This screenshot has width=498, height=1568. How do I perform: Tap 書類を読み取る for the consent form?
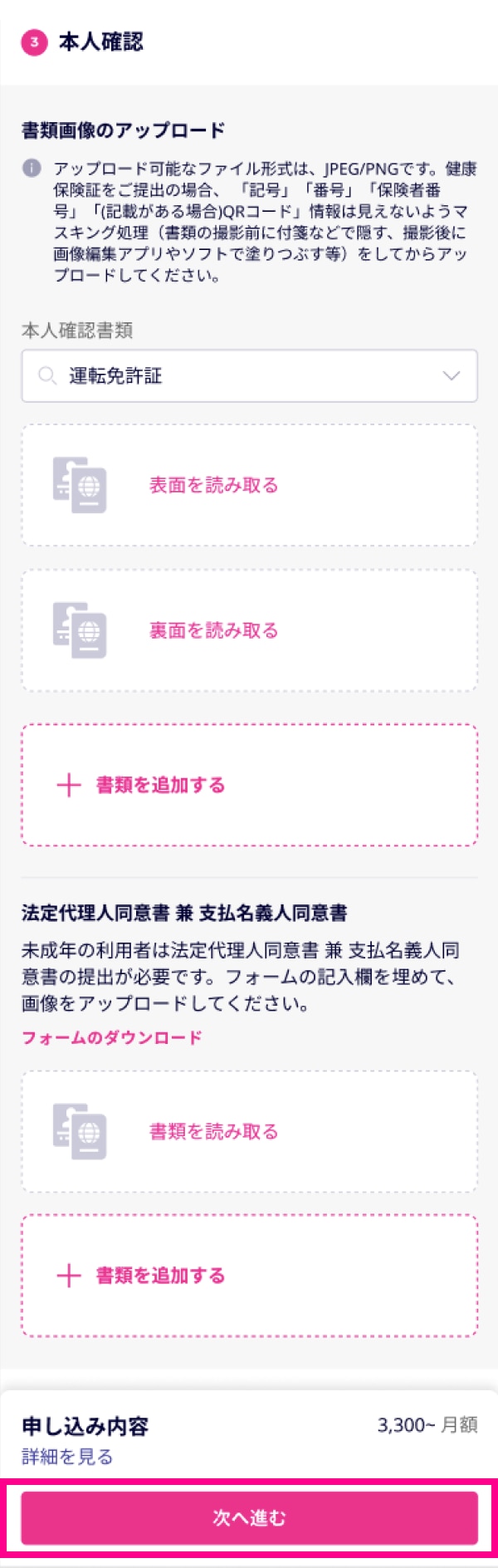[x=213, y=1131]
